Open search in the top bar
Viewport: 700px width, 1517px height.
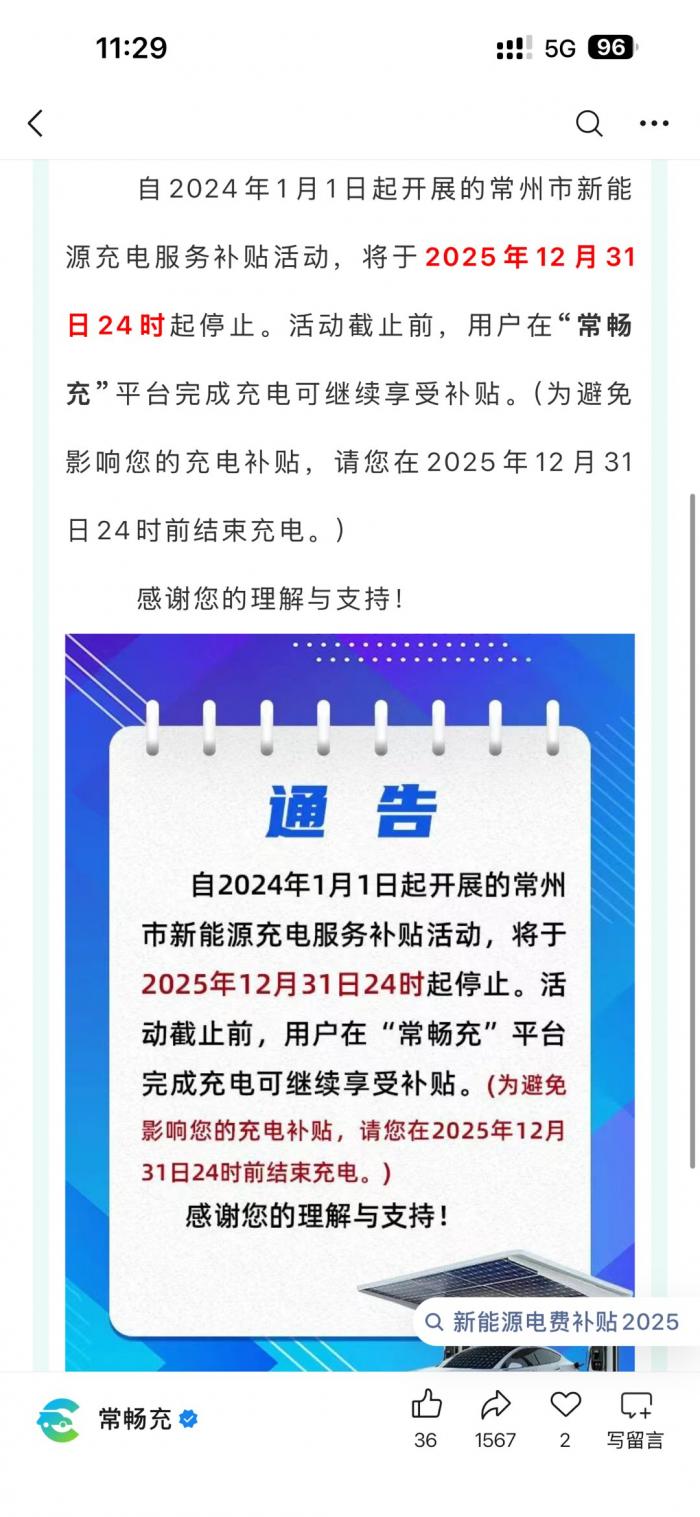click(x=589, y=124)
